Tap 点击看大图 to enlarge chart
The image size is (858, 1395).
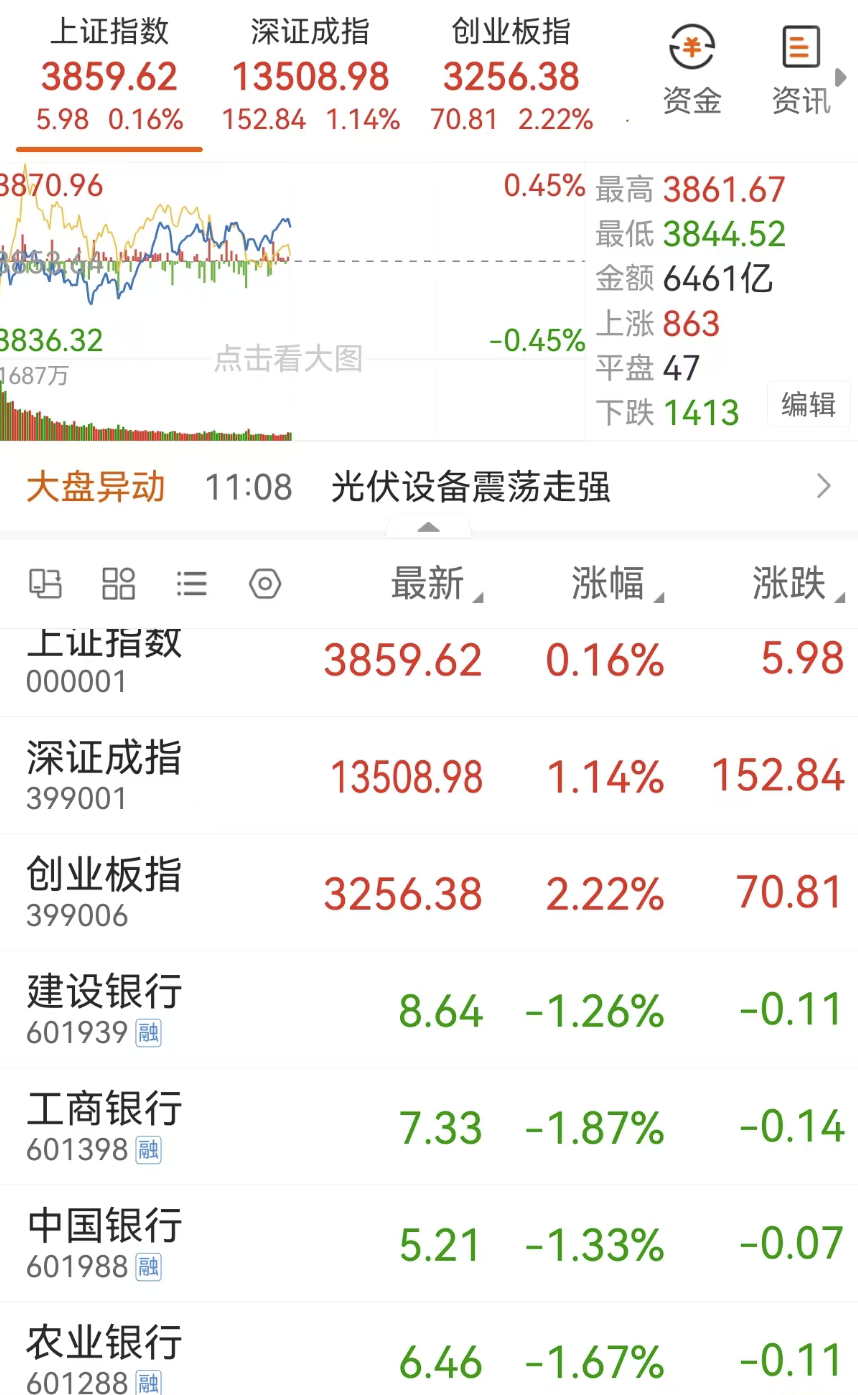(288, 358)
